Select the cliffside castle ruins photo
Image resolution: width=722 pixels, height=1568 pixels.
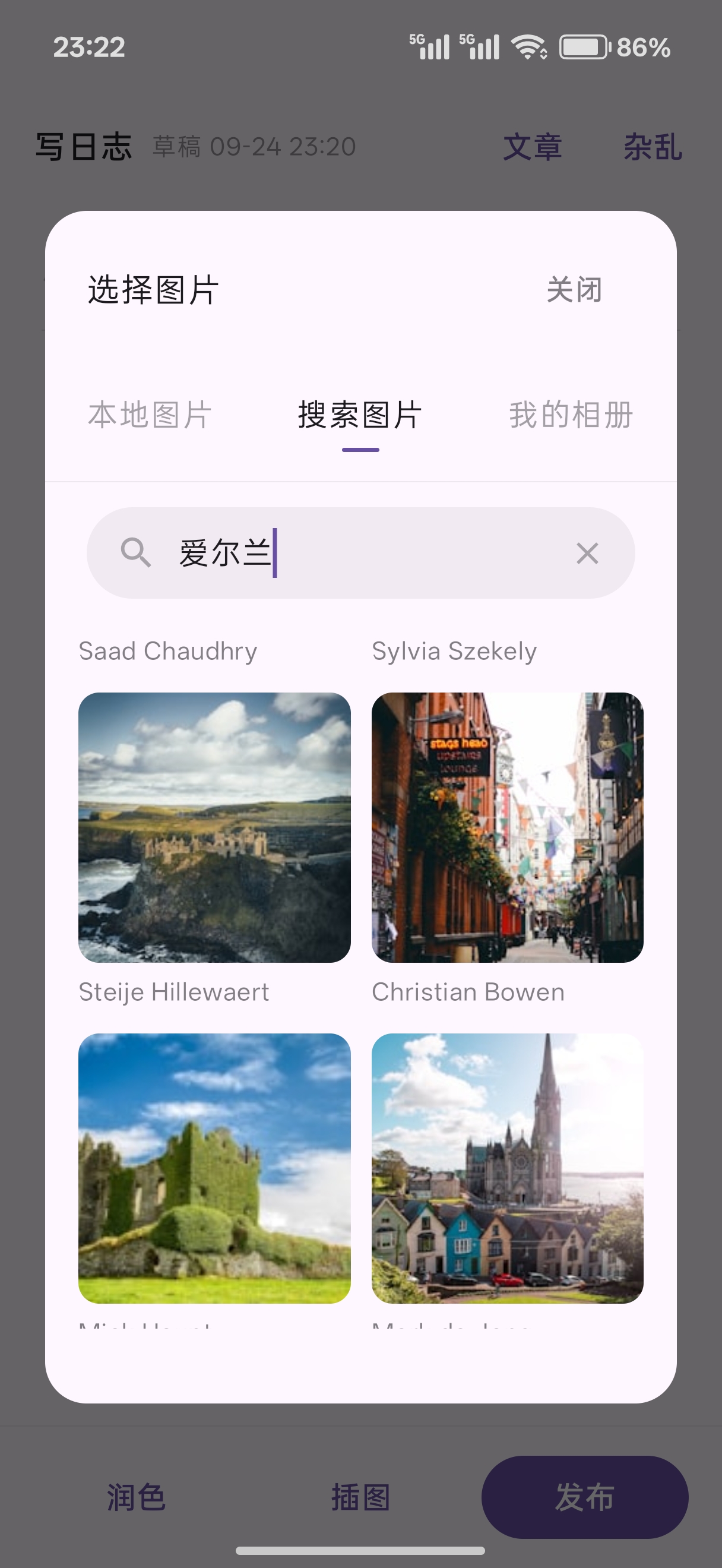coord(214,827)
